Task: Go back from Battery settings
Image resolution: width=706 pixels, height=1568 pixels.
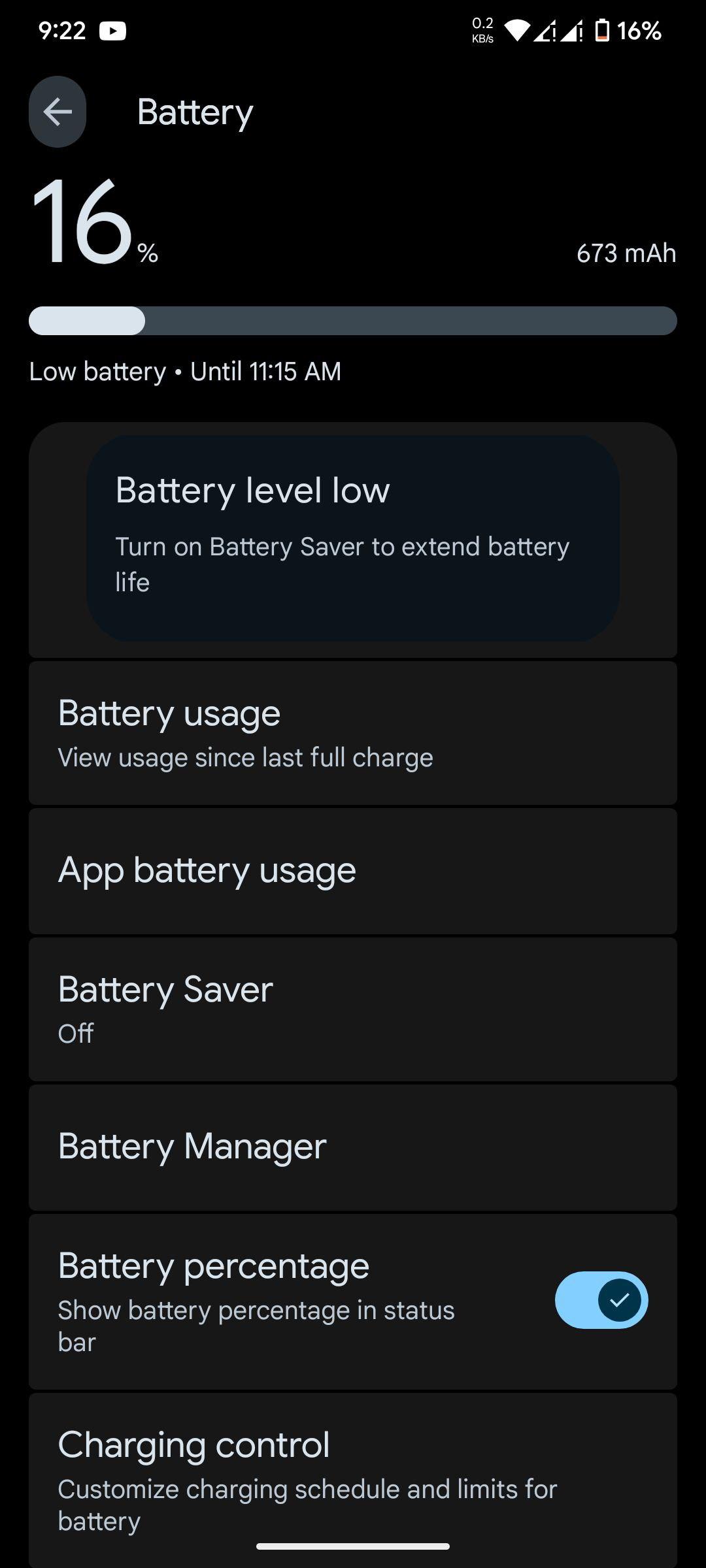Action: 58,112
